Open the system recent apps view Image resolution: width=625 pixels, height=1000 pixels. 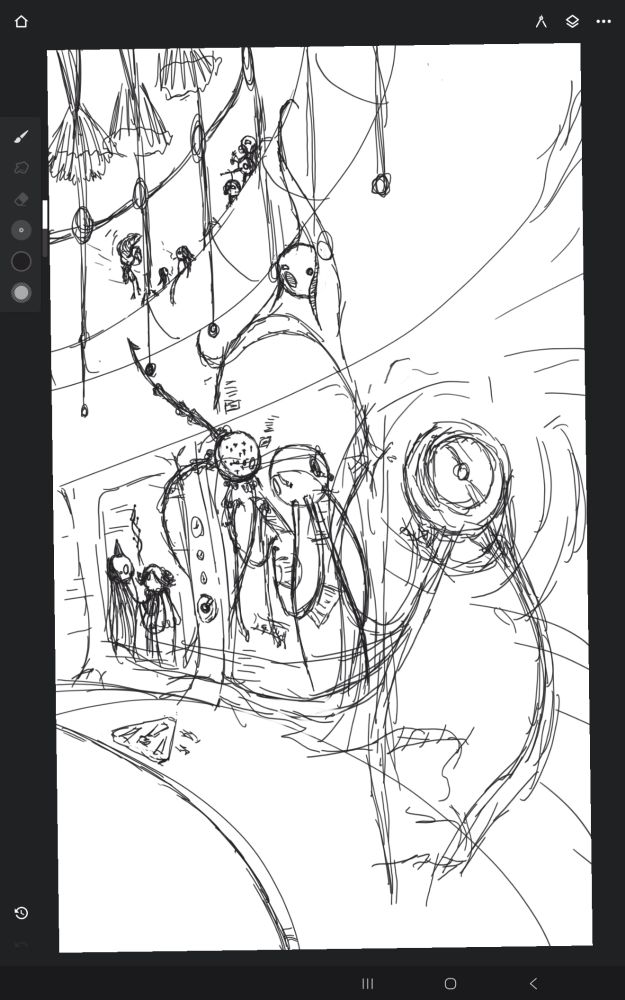click(x=367, y=983)
